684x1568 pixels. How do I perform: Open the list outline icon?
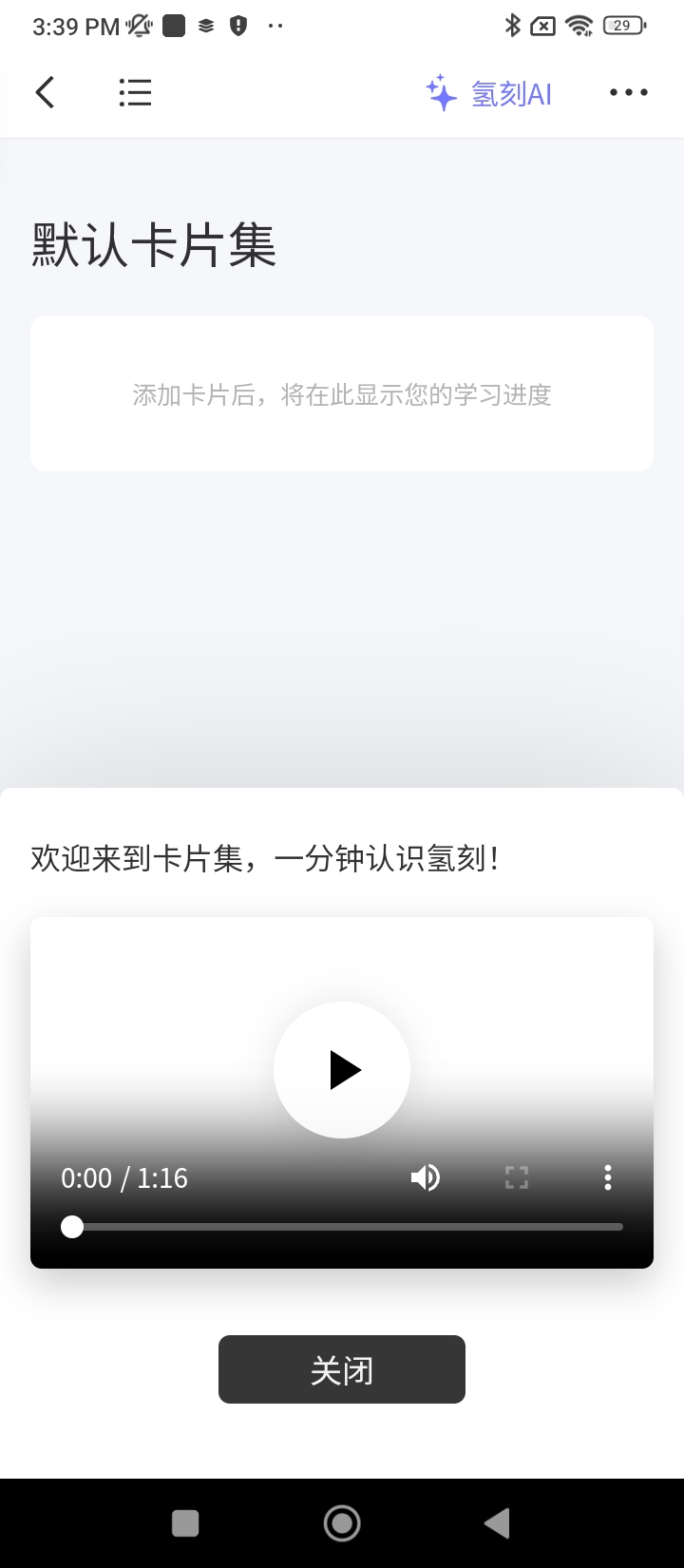(135, 92)
